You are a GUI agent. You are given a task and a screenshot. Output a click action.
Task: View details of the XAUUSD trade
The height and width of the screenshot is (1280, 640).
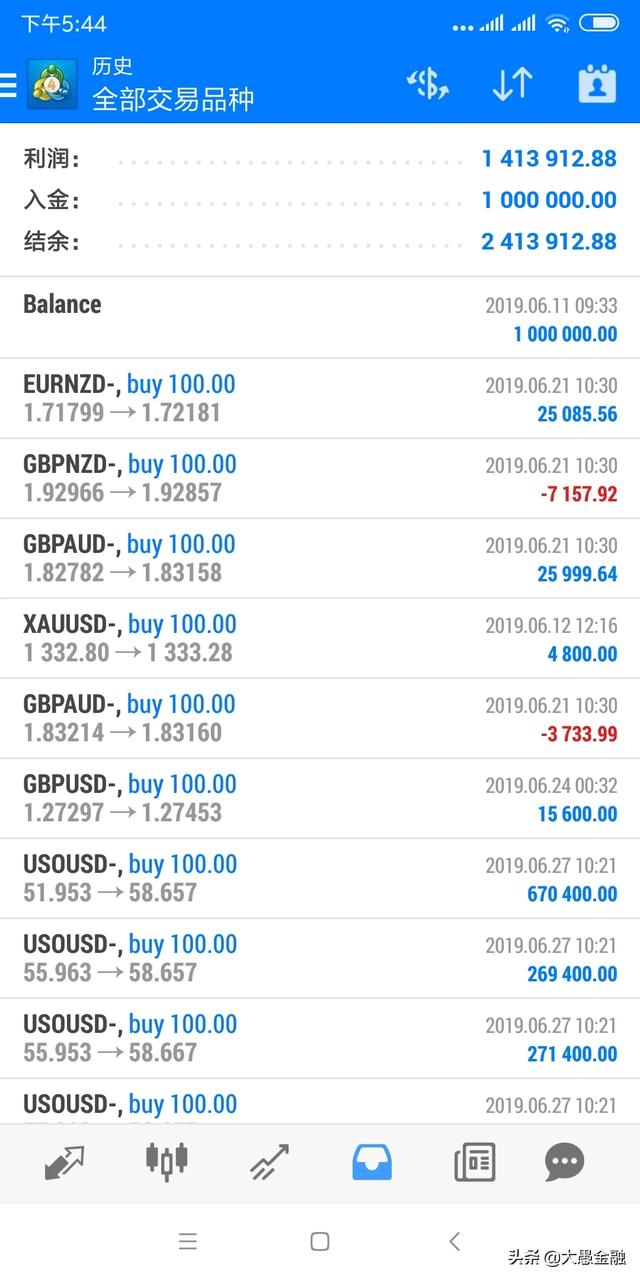[x=320, y=638]
